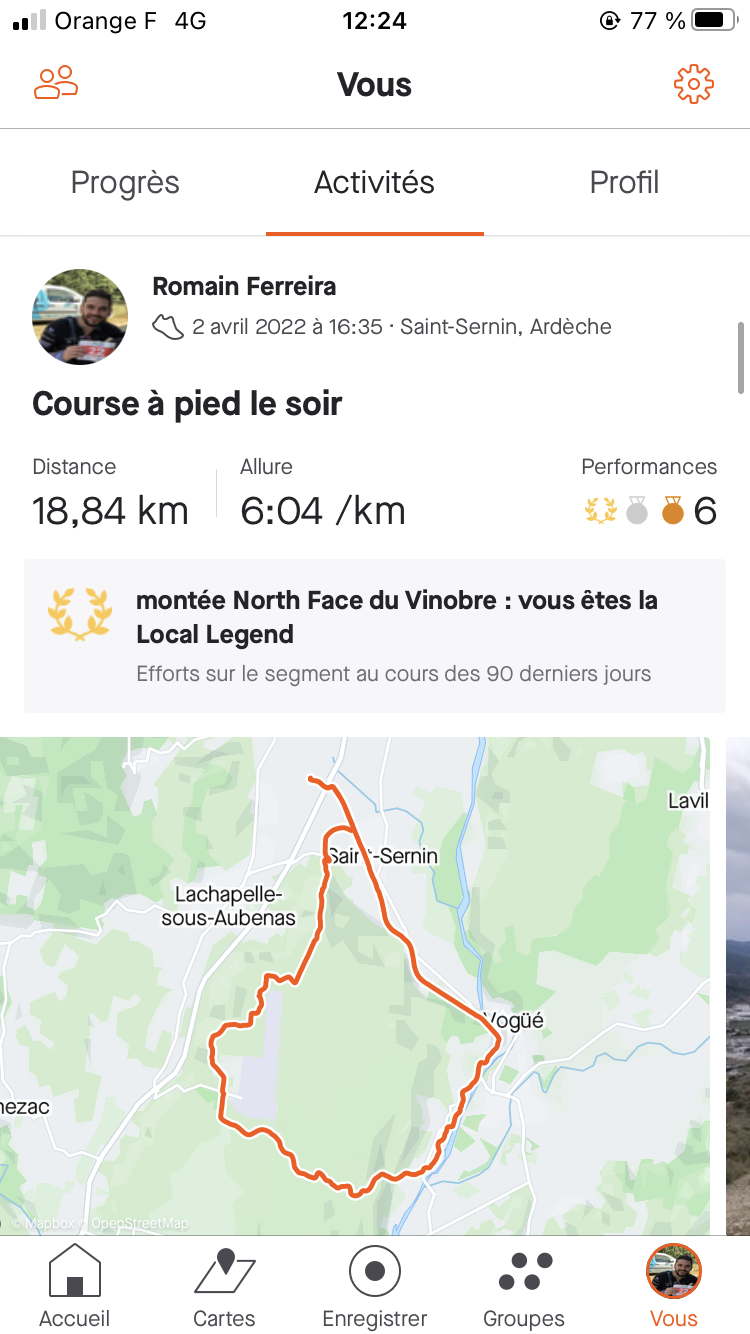This screenshot has width=750, height=1334.
Task: Open the find friends icon
Action: pyautogui.click(x=56, y=84)
